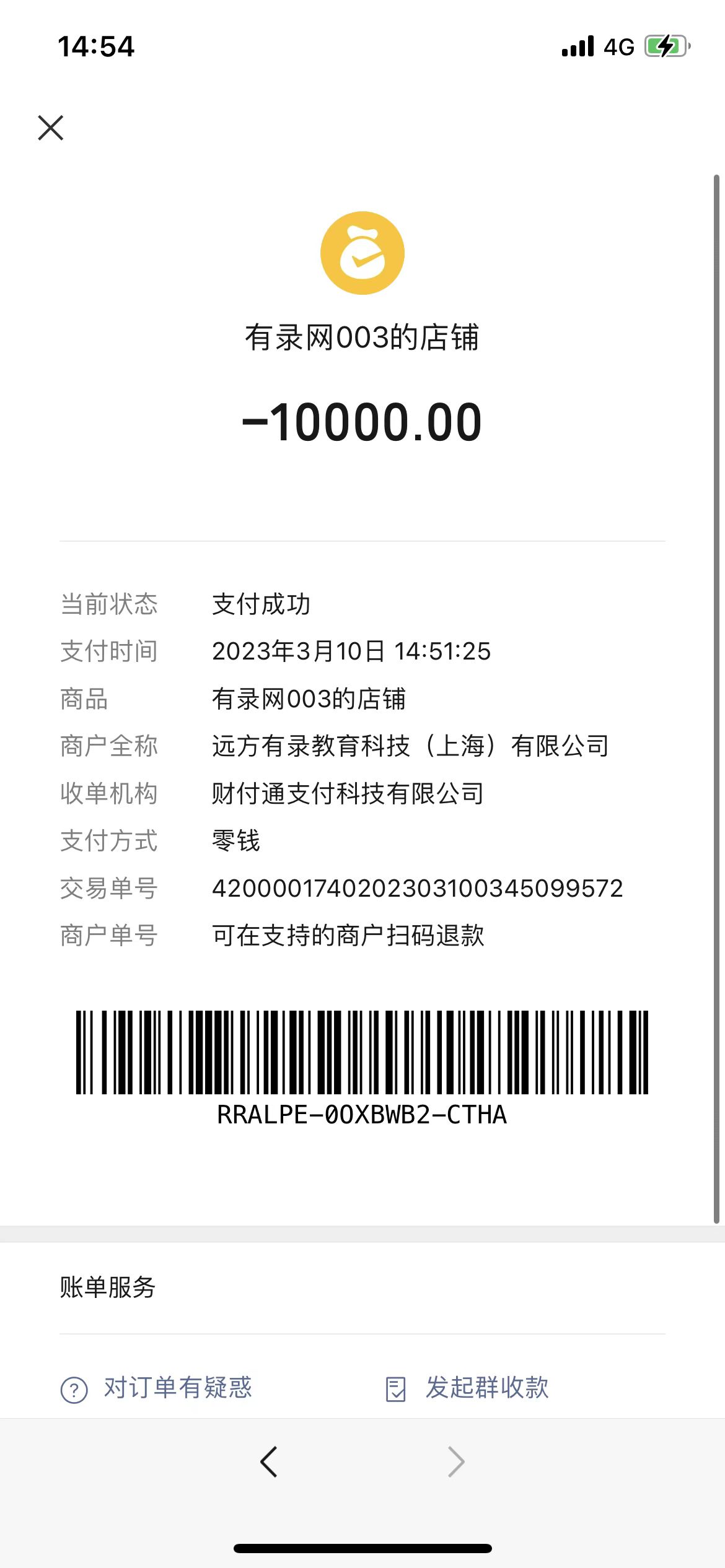Open 对订单有疑惑 order help
The height and width of the screenshot is (1568, 725).
(157, 1388)
